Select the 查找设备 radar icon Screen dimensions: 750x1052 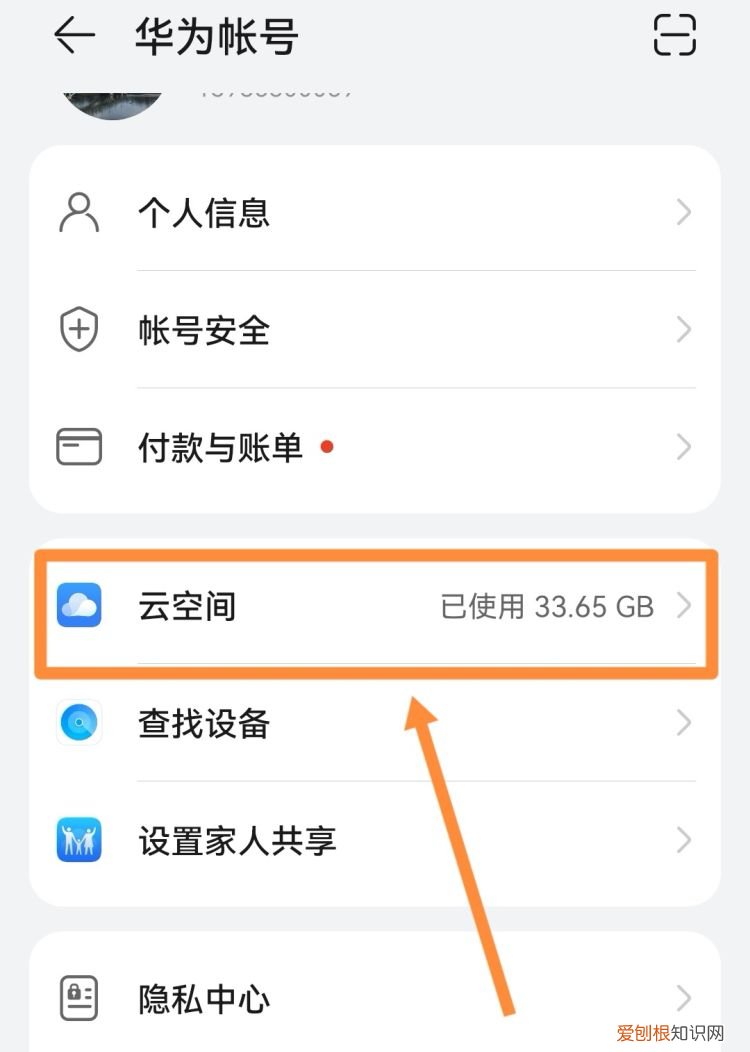click(78, 723)
